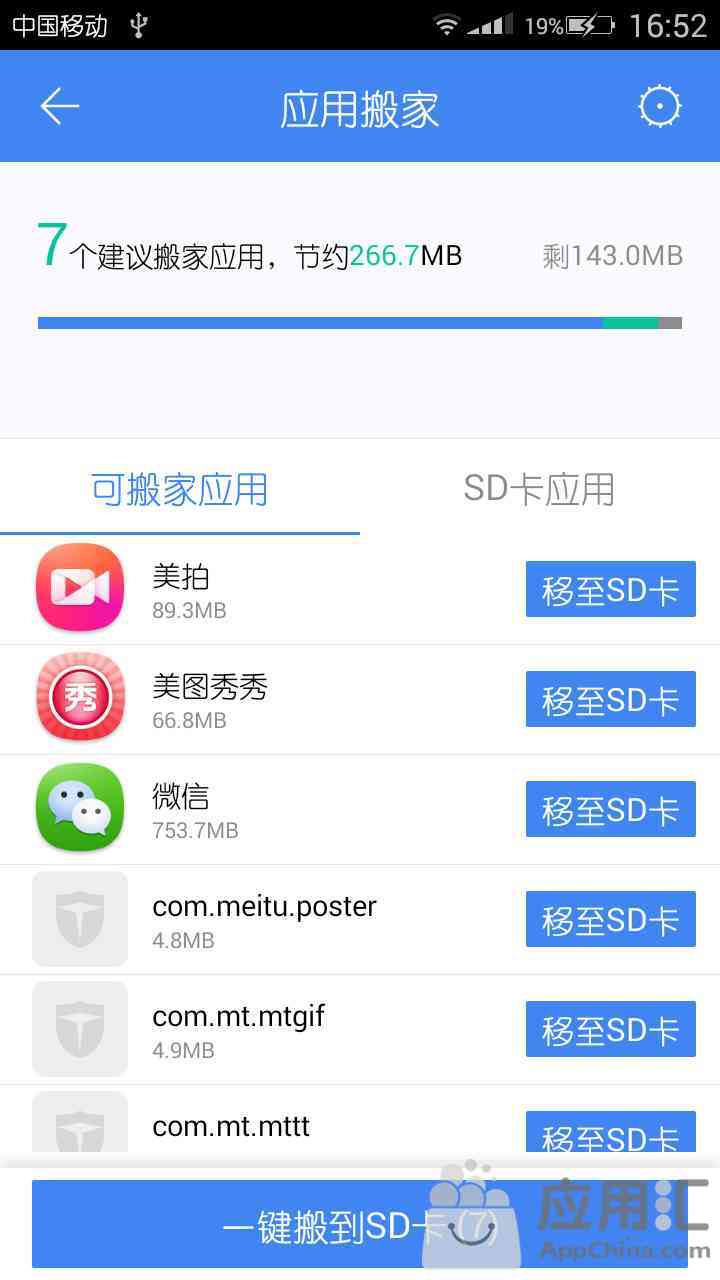This screenshot has height=1280, width=720.
Task: Move com.mt.mttt to SD card
Action: (610, 1135)
